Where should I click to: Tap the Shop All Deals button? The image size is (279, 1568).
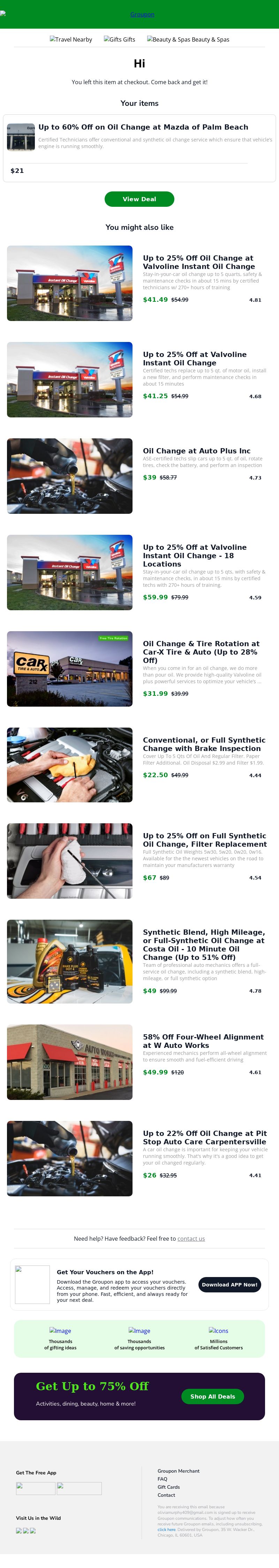212,1396
